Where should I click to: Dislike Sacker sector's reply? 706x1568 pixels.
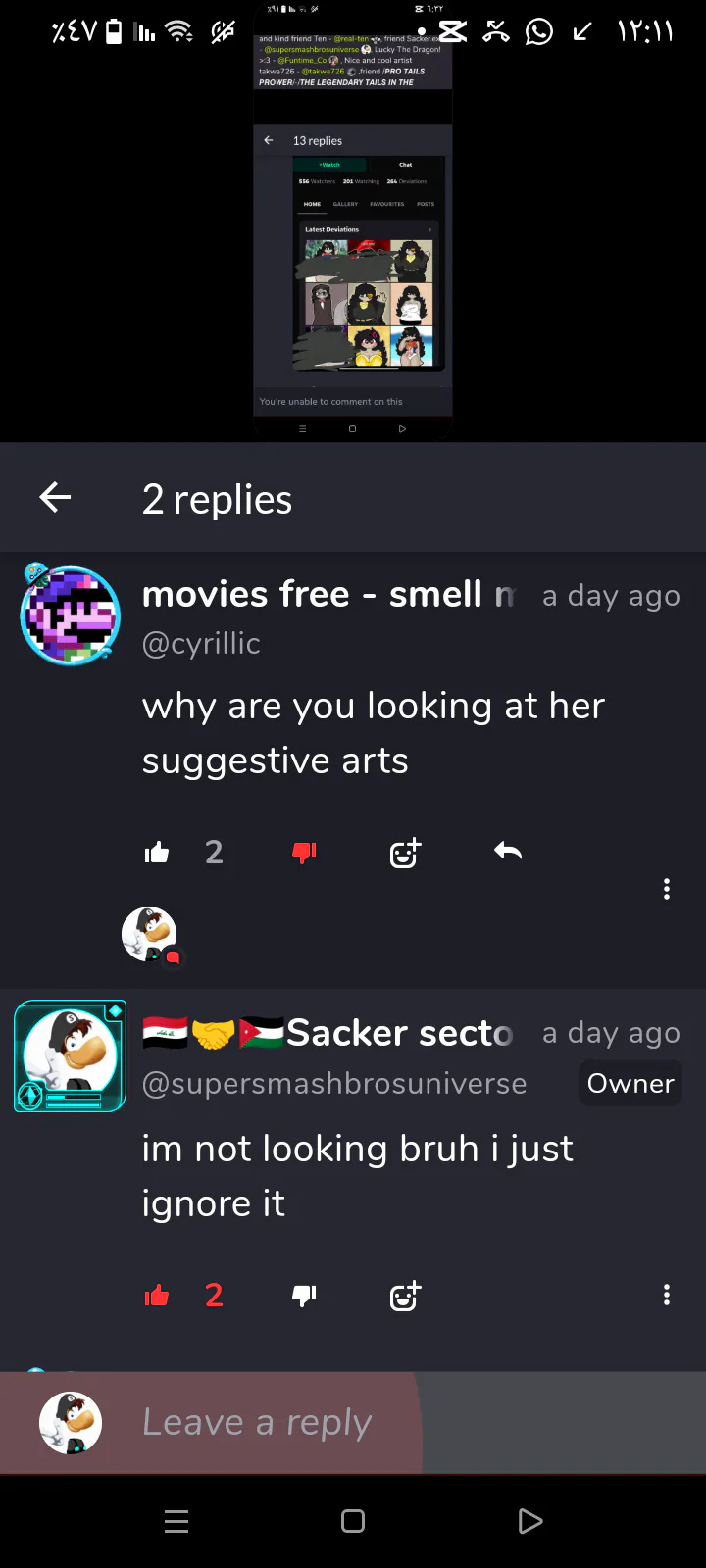pos(304,1296)
